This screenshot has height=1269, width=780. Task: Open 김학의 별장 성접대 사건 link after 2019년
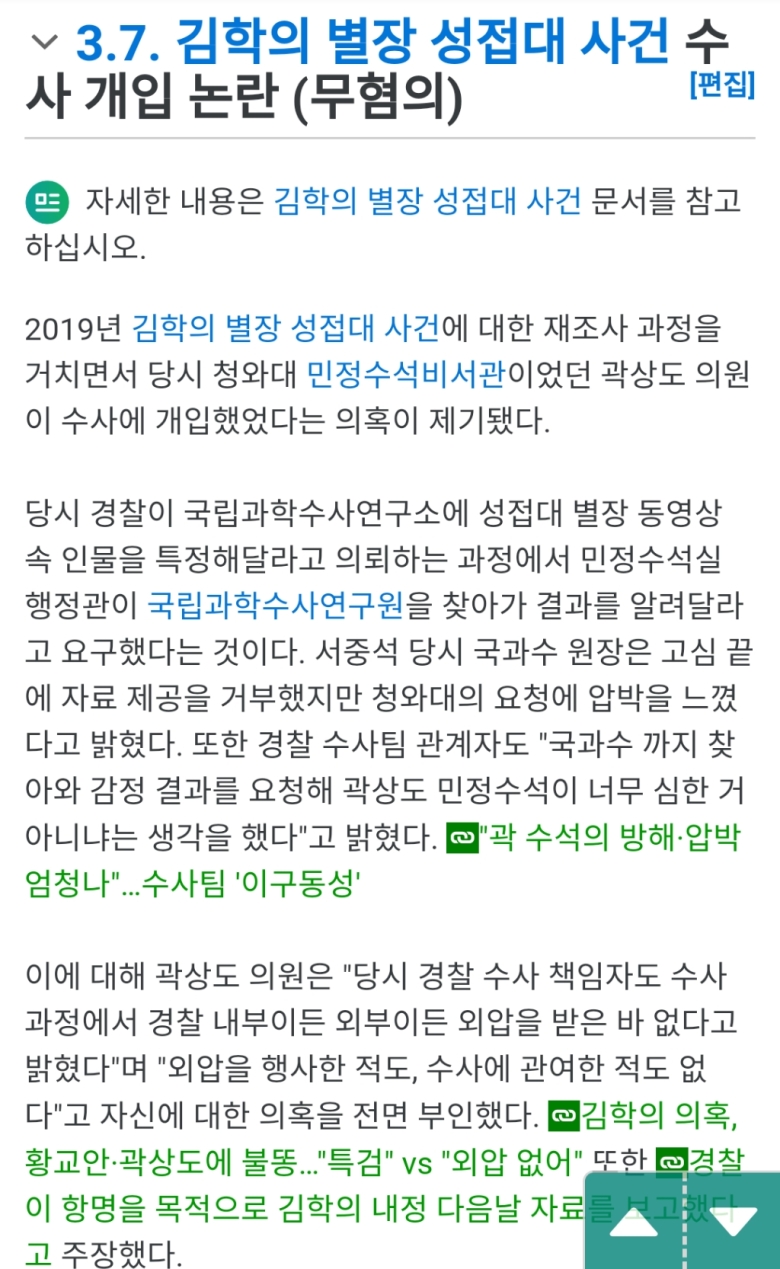coord(285,328)
